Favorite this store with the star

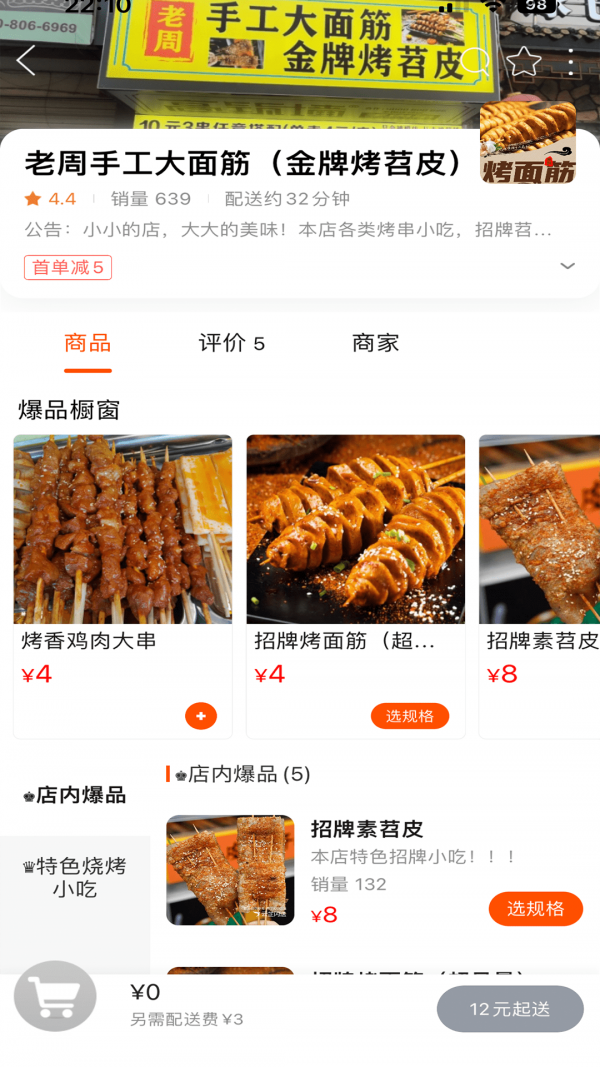point(523,62)
